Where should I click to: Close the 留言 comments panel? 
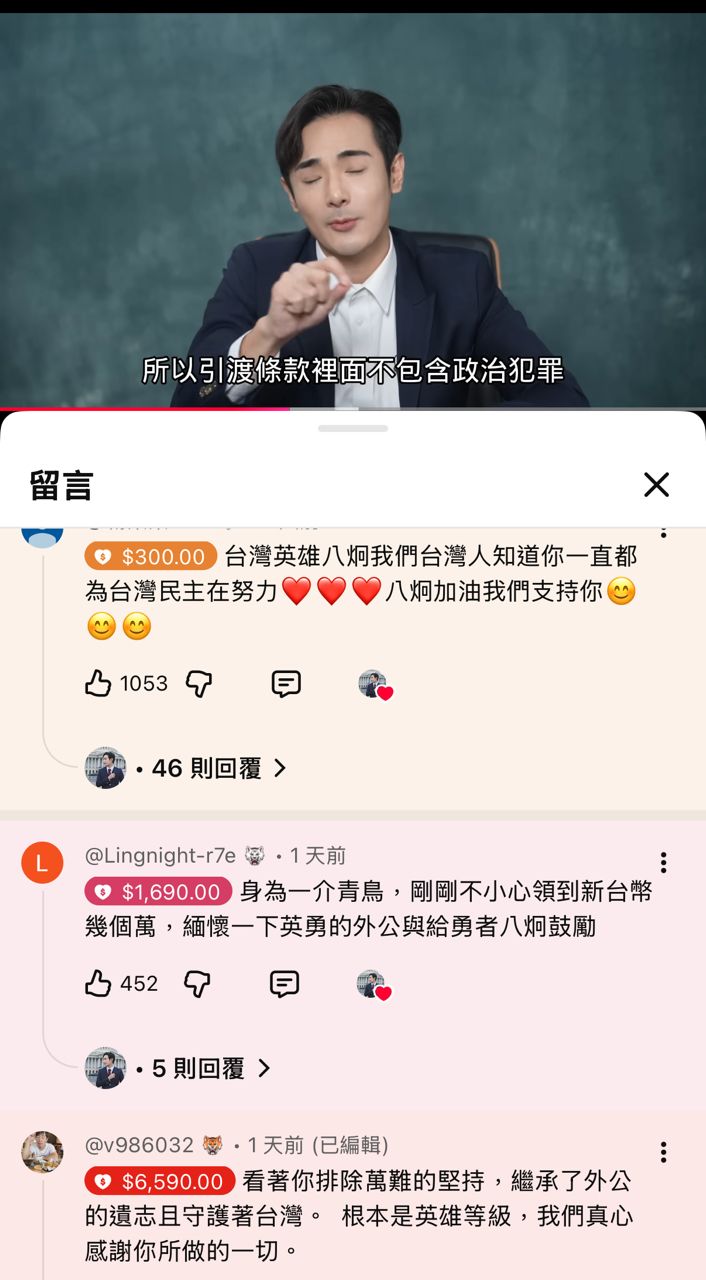point(656,485)
